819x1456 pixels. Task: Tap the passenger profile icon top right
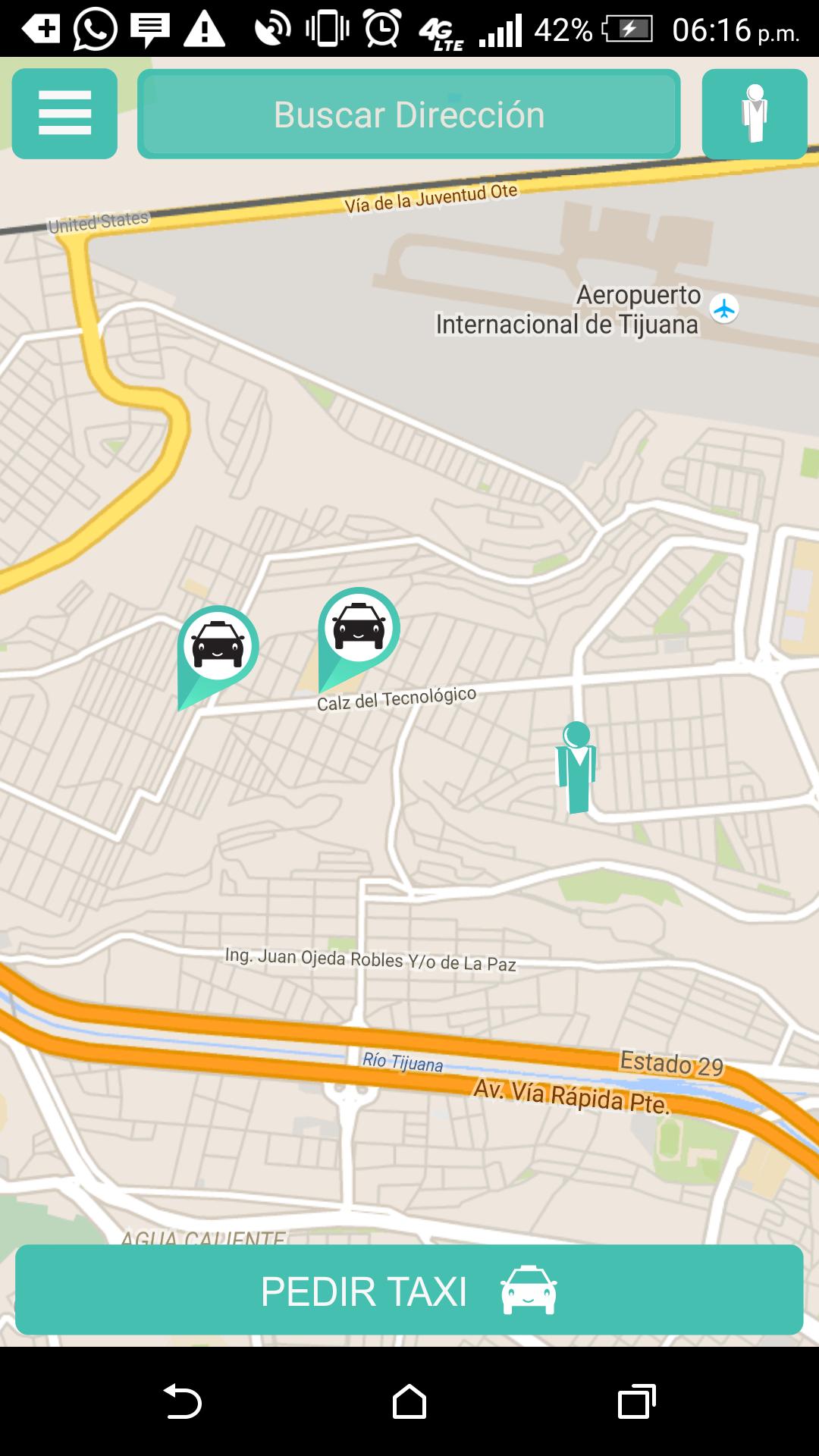754,114
